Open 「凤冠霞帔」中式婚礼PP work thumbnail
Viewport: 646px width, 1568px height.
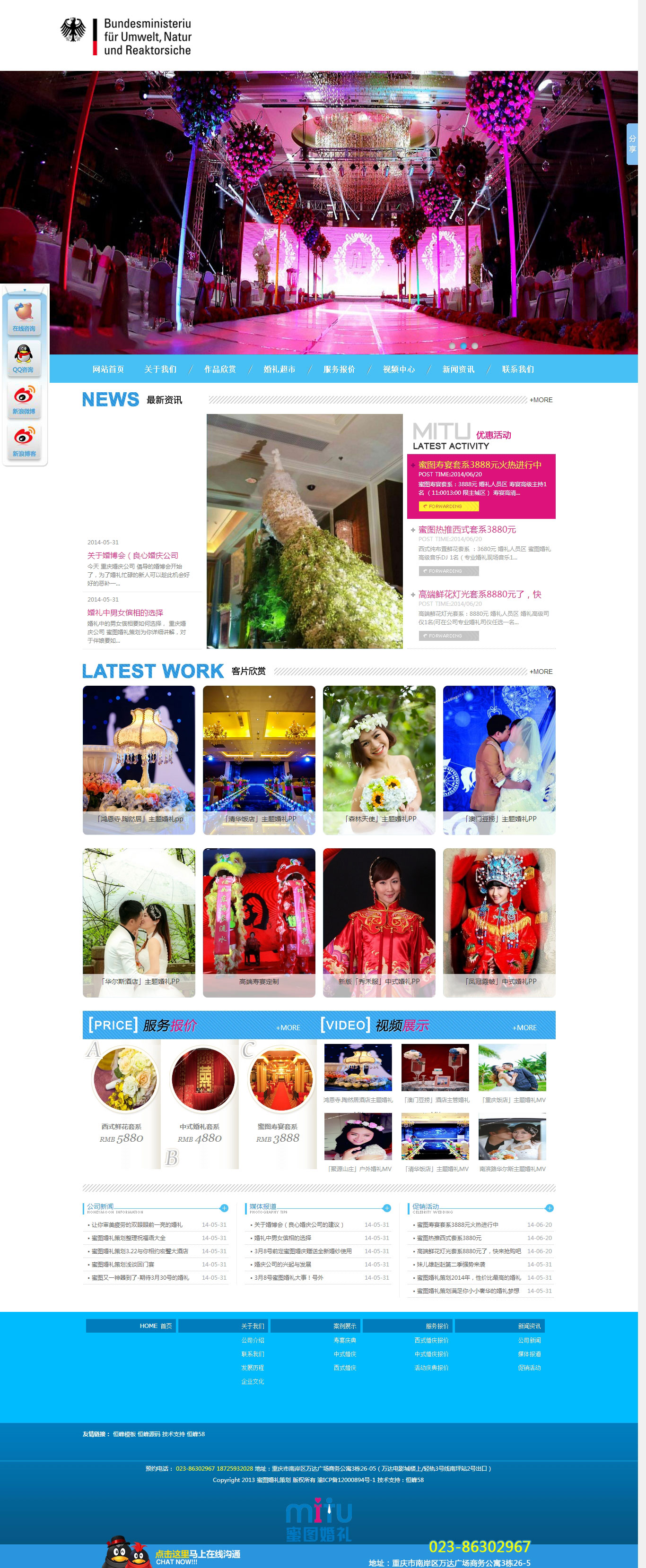tap(498, 922)
